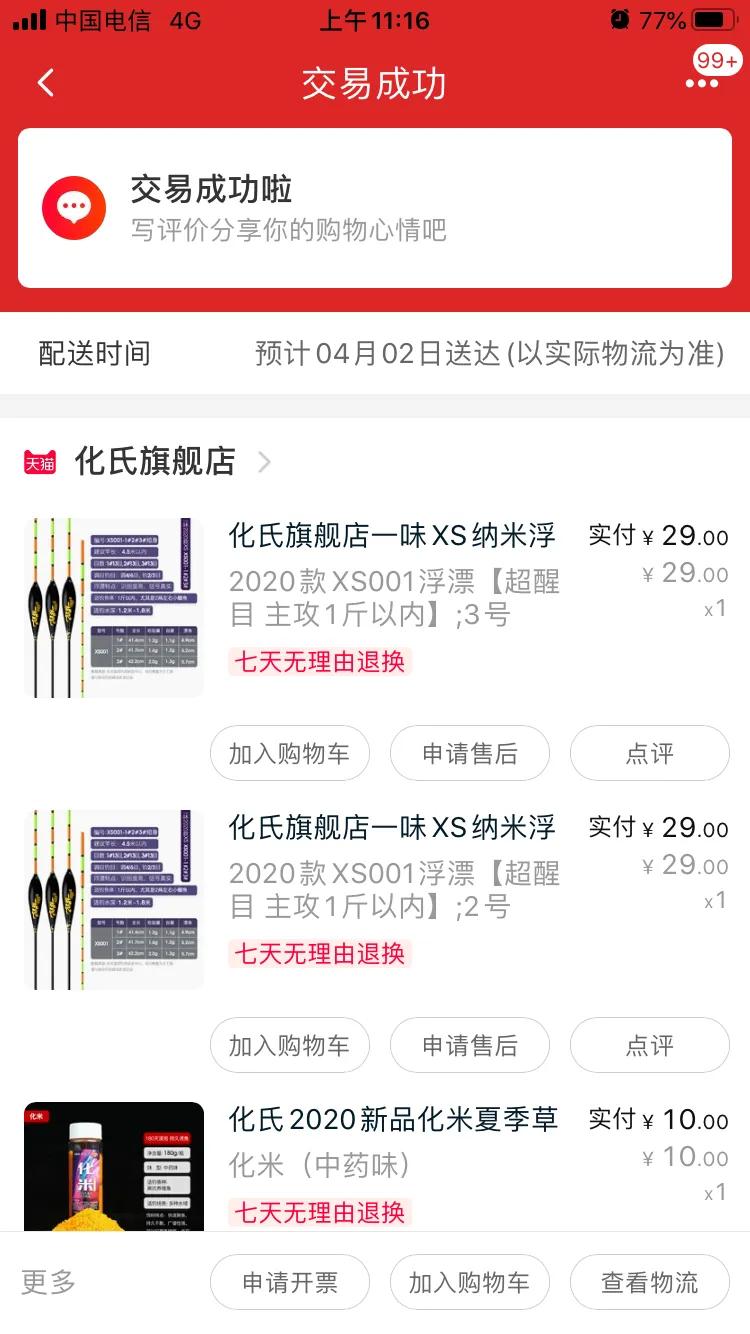Tap 加入购物车 for the first float

289,753
